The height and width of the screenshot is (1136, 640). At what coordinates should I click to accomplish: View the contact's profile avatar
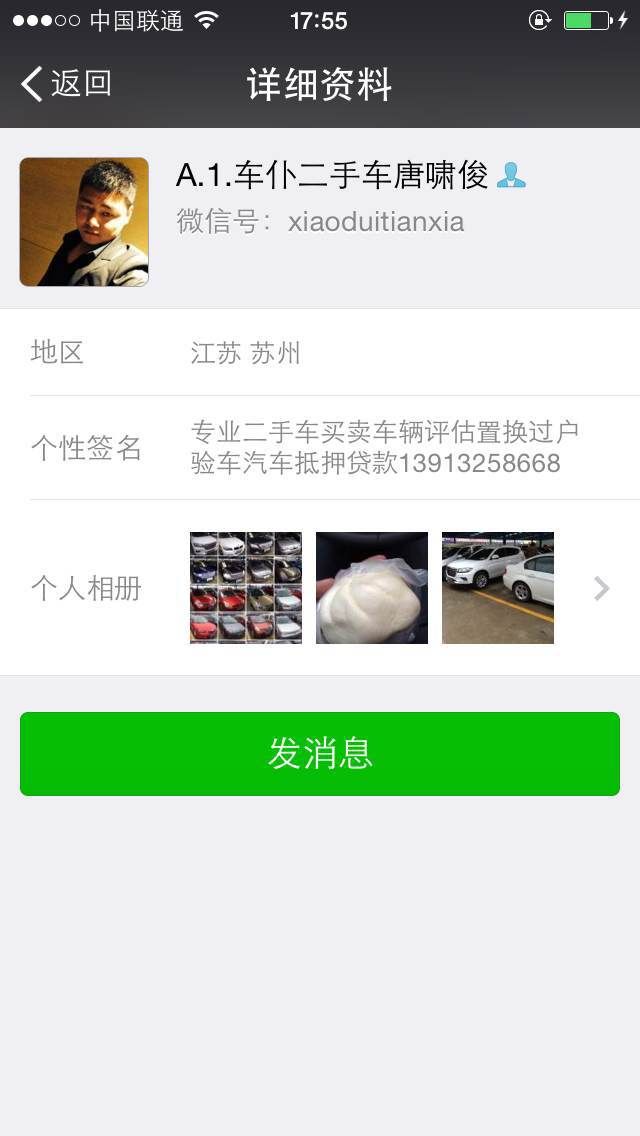(x=84, y=222)
